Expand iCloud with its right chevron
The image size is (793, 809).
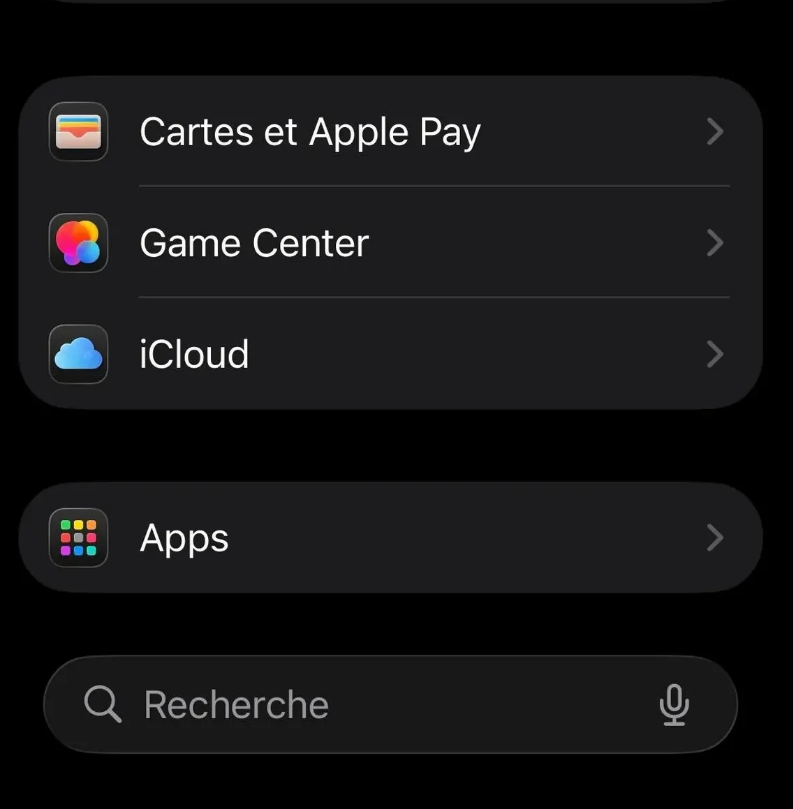(x=714, y=354)
